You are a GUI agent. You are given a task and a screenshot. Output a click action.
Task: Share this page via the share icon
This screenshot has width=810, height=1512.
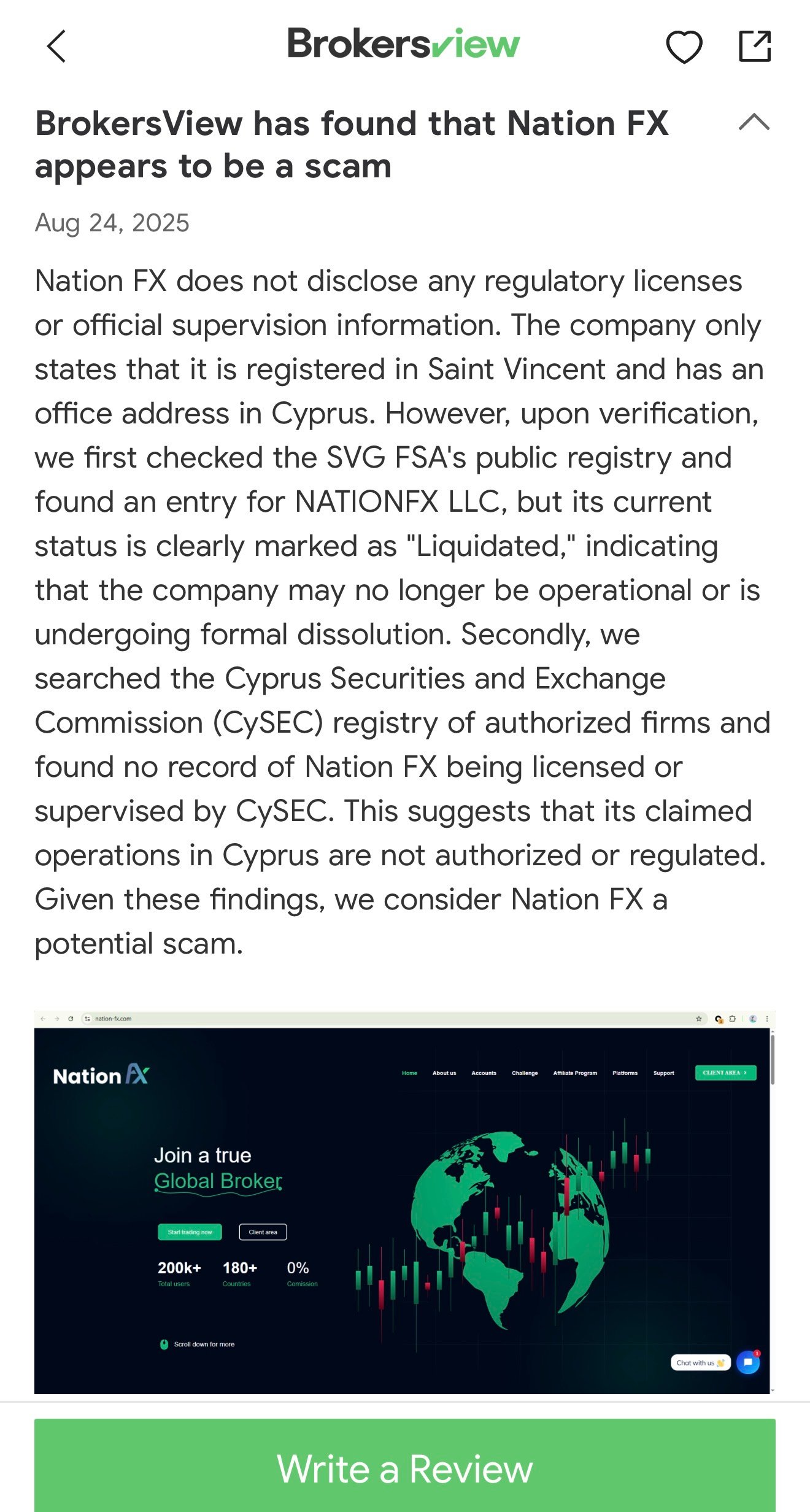pos(755,46)
